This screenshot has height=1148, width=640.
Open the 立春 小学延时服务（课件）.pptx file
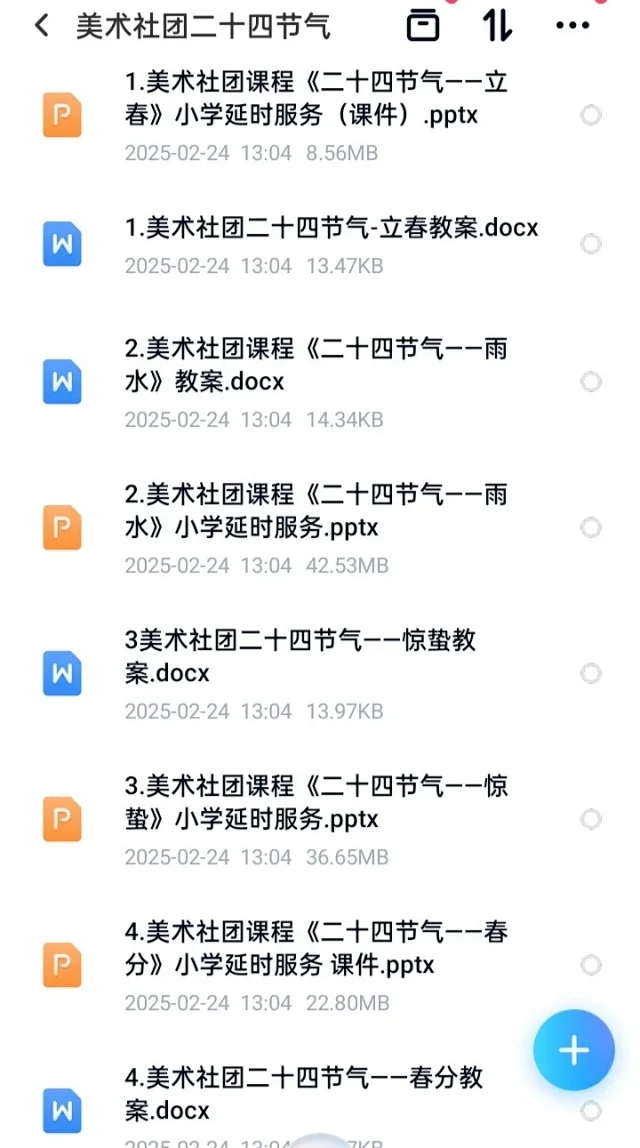(x=315, y=98)
